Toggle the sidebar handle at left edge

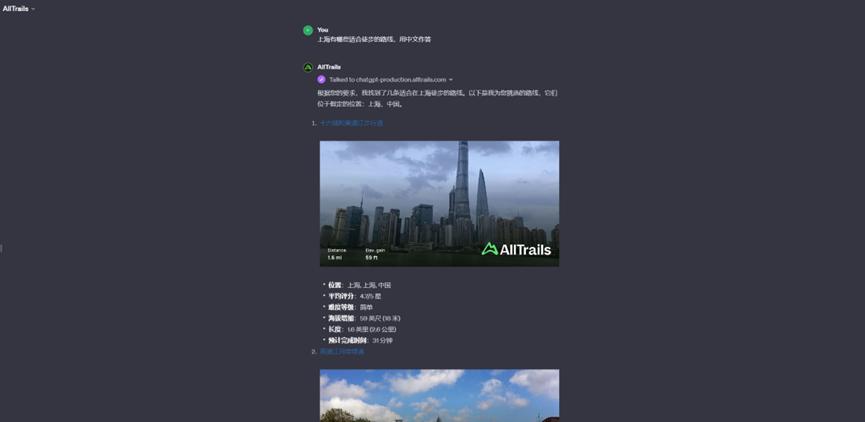[2, 248]
